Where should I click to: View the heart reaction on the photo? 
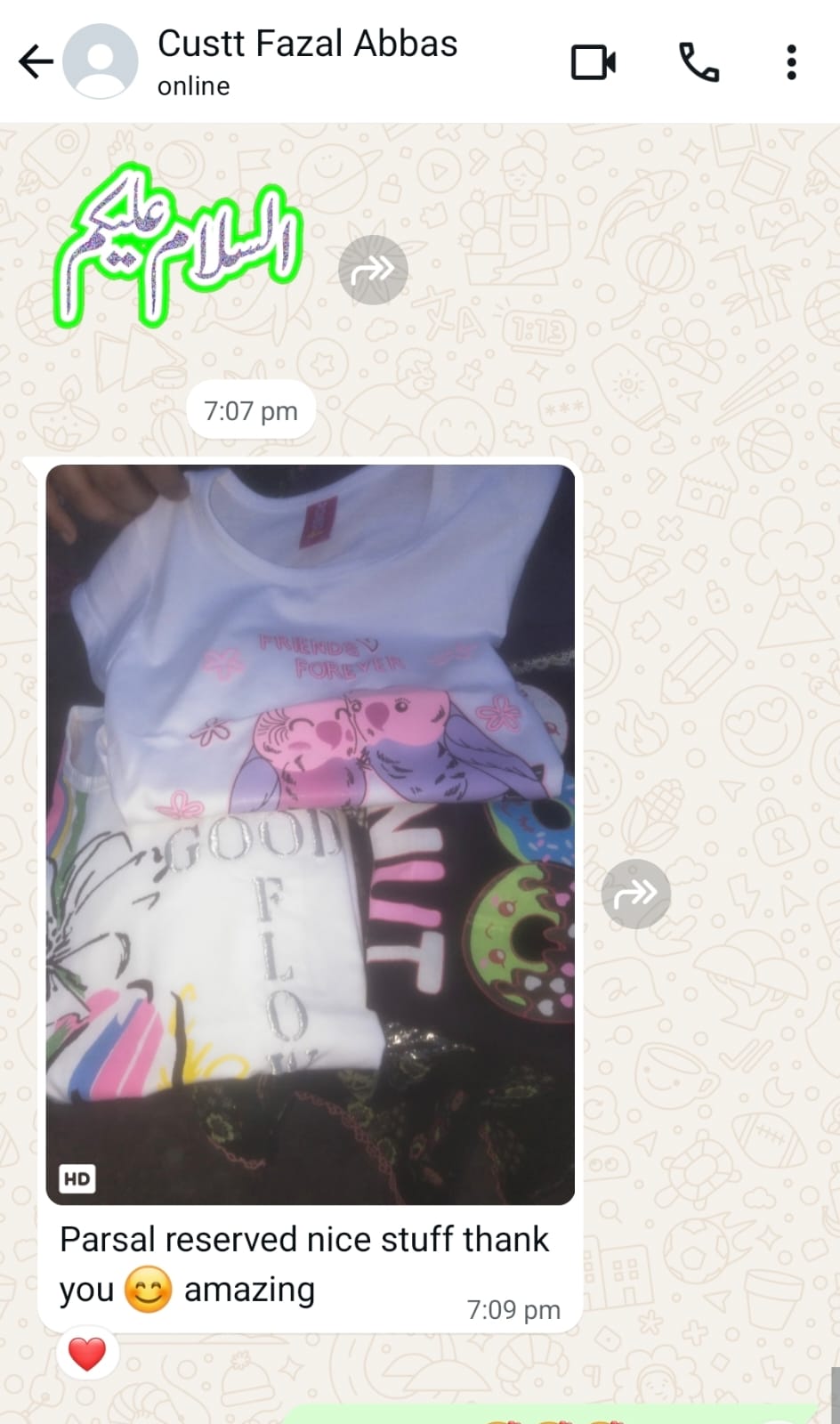tap(86, 1354)
